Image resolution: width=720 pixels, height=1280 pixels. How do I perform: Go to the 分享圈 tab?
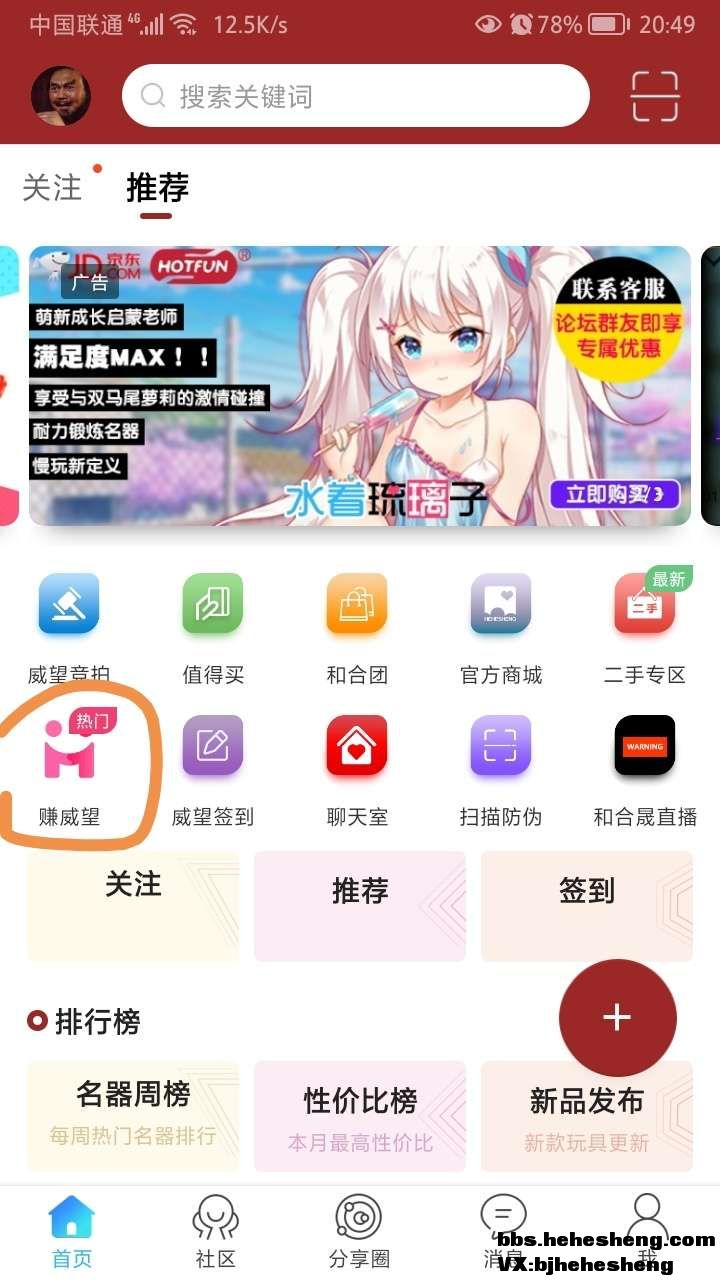359,1231
